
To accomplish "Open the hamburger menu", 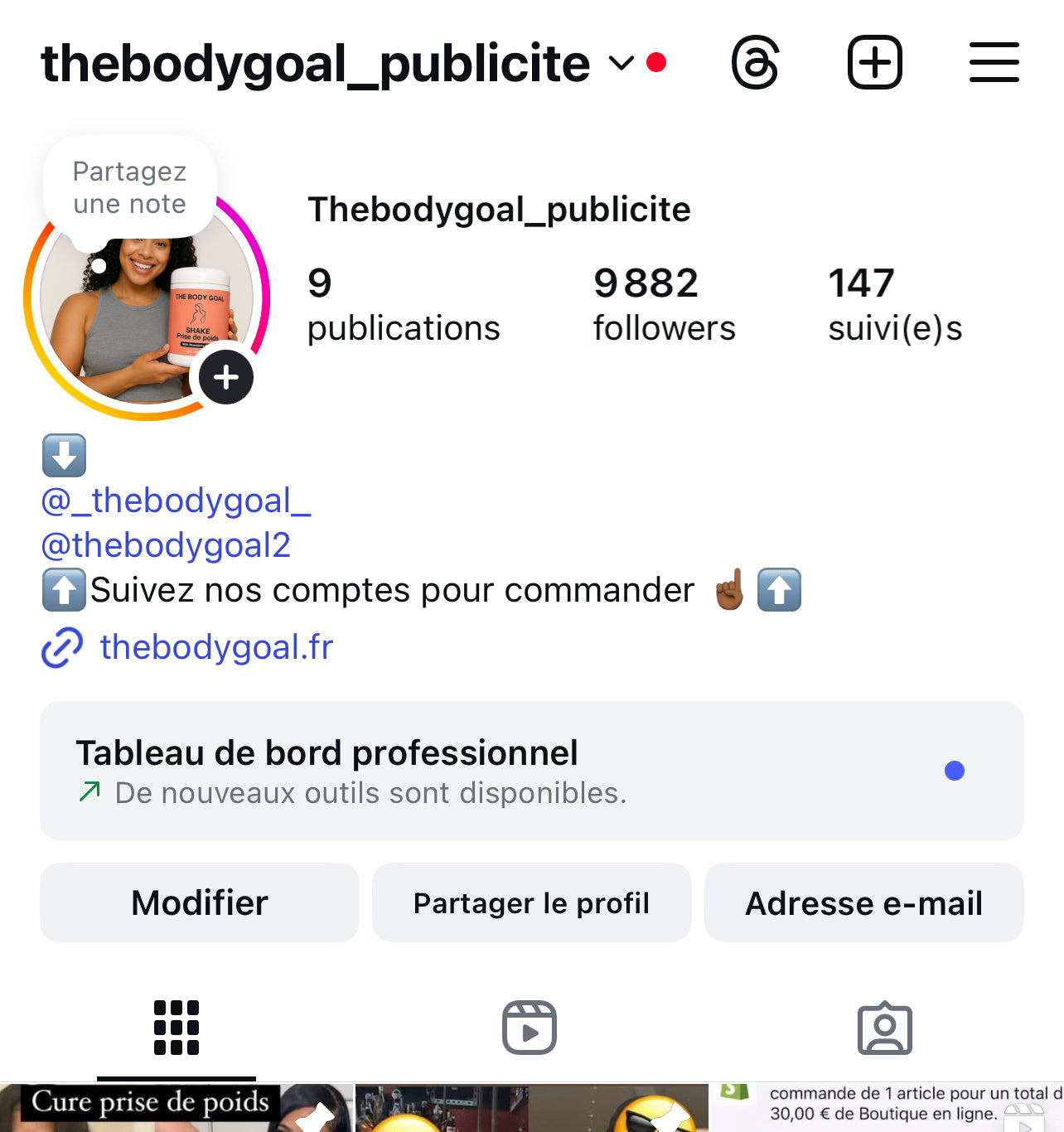I will 994,62.
